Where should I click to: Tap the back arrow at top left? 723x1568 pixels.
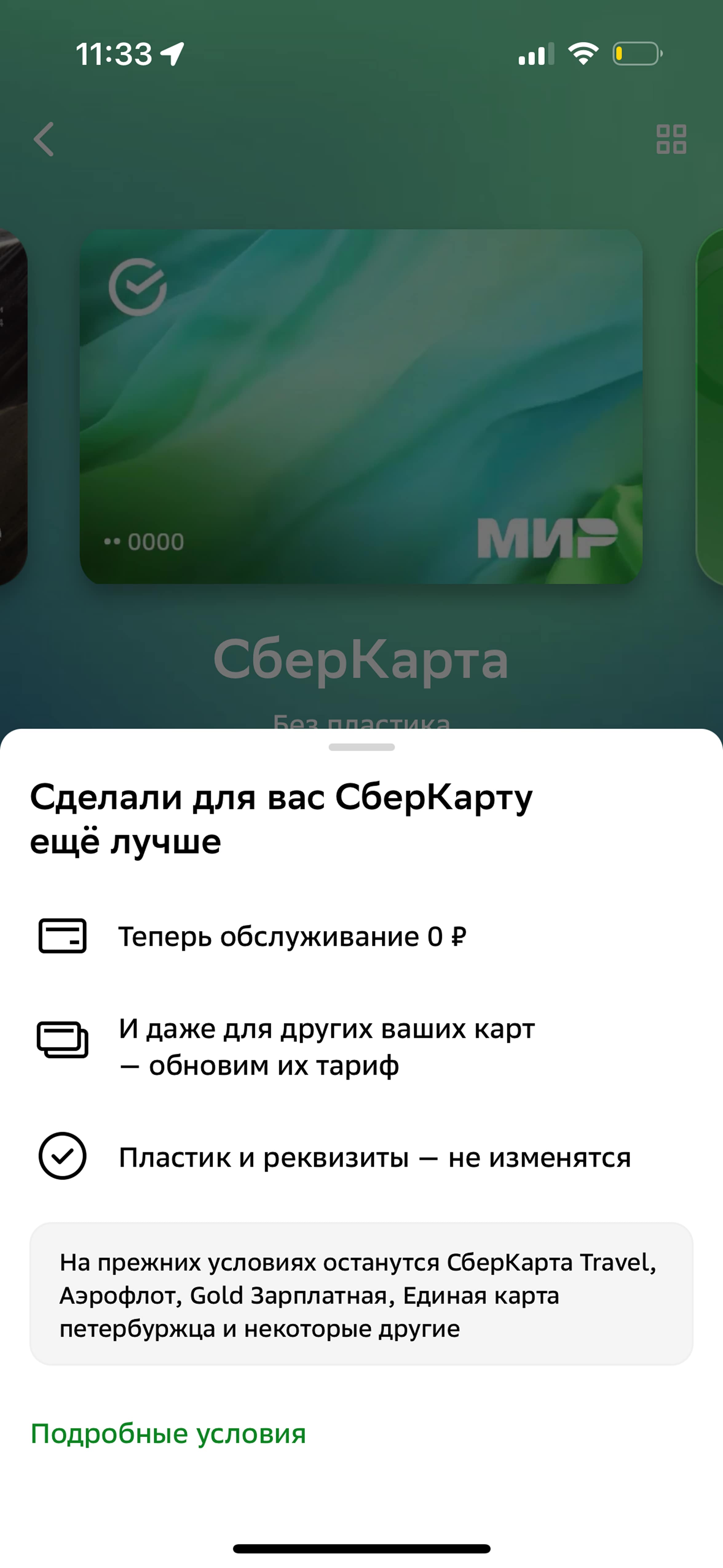44,139
